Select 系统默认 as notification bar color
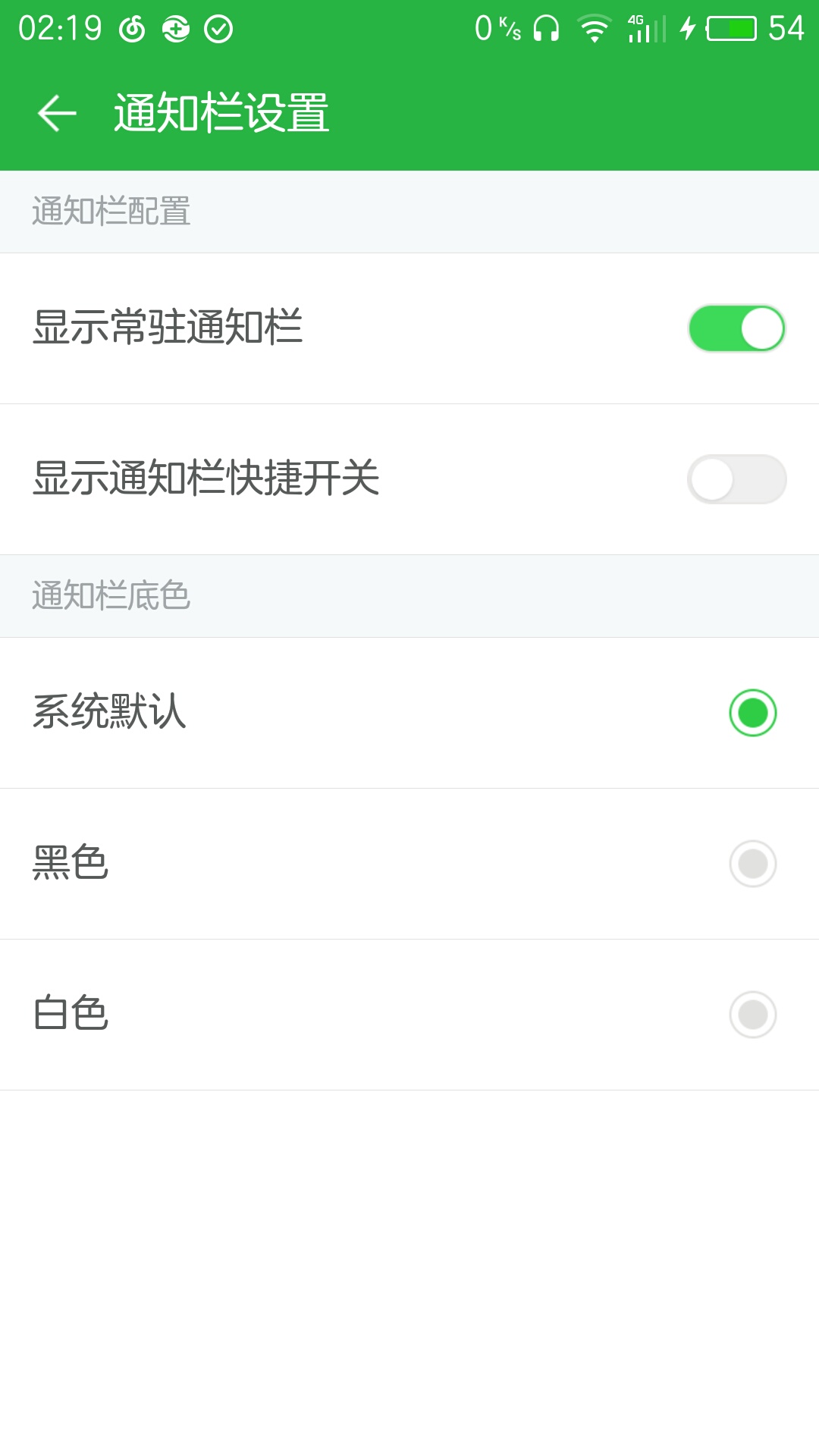819x1456 pixels. (x=752, y=713)
